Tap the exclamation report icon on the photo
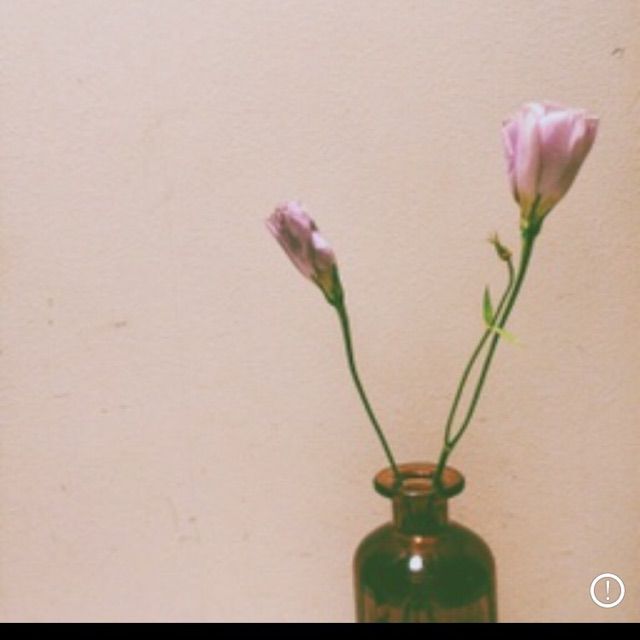This screenshot has height=640, width=640. point(607,590)
